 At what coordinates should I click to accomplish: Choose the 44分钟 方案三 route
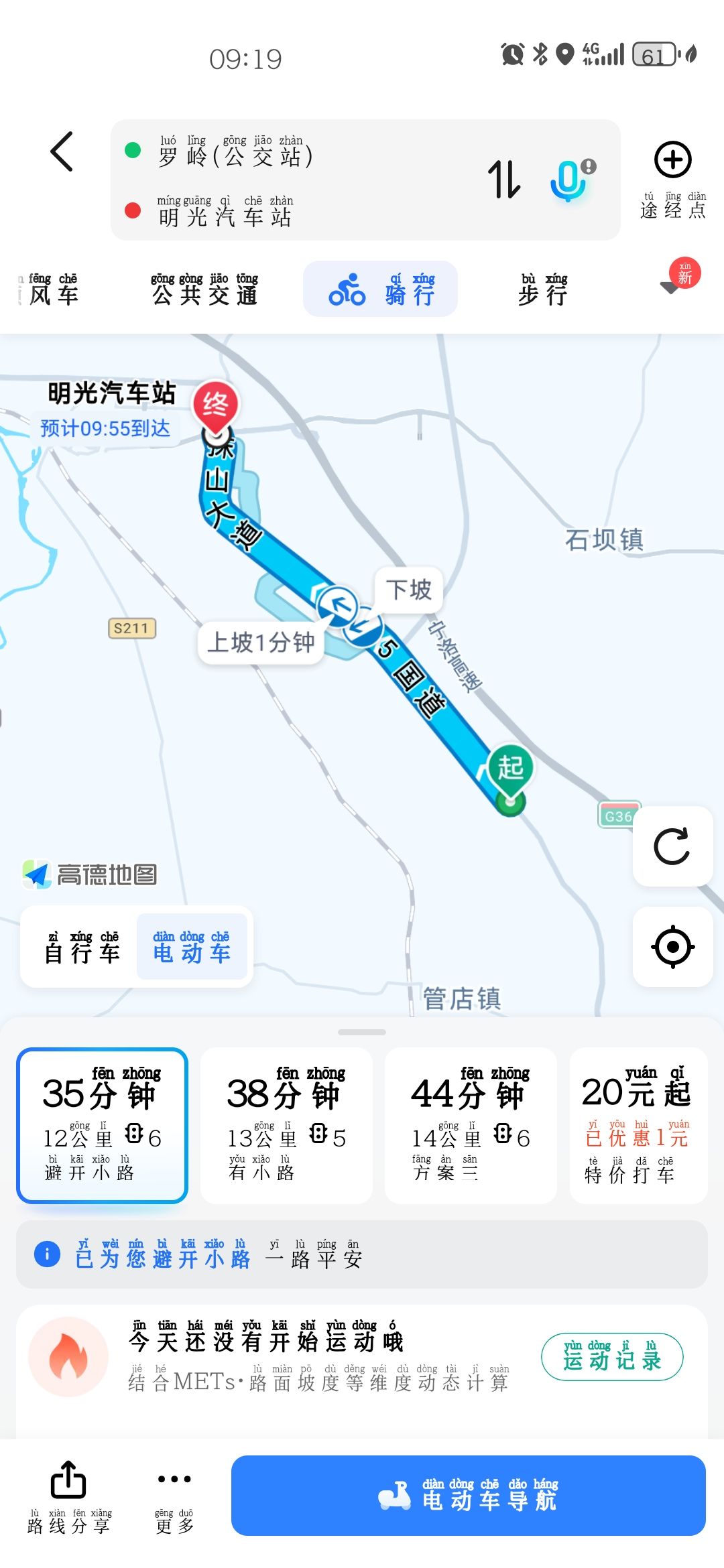point(471,1125)
